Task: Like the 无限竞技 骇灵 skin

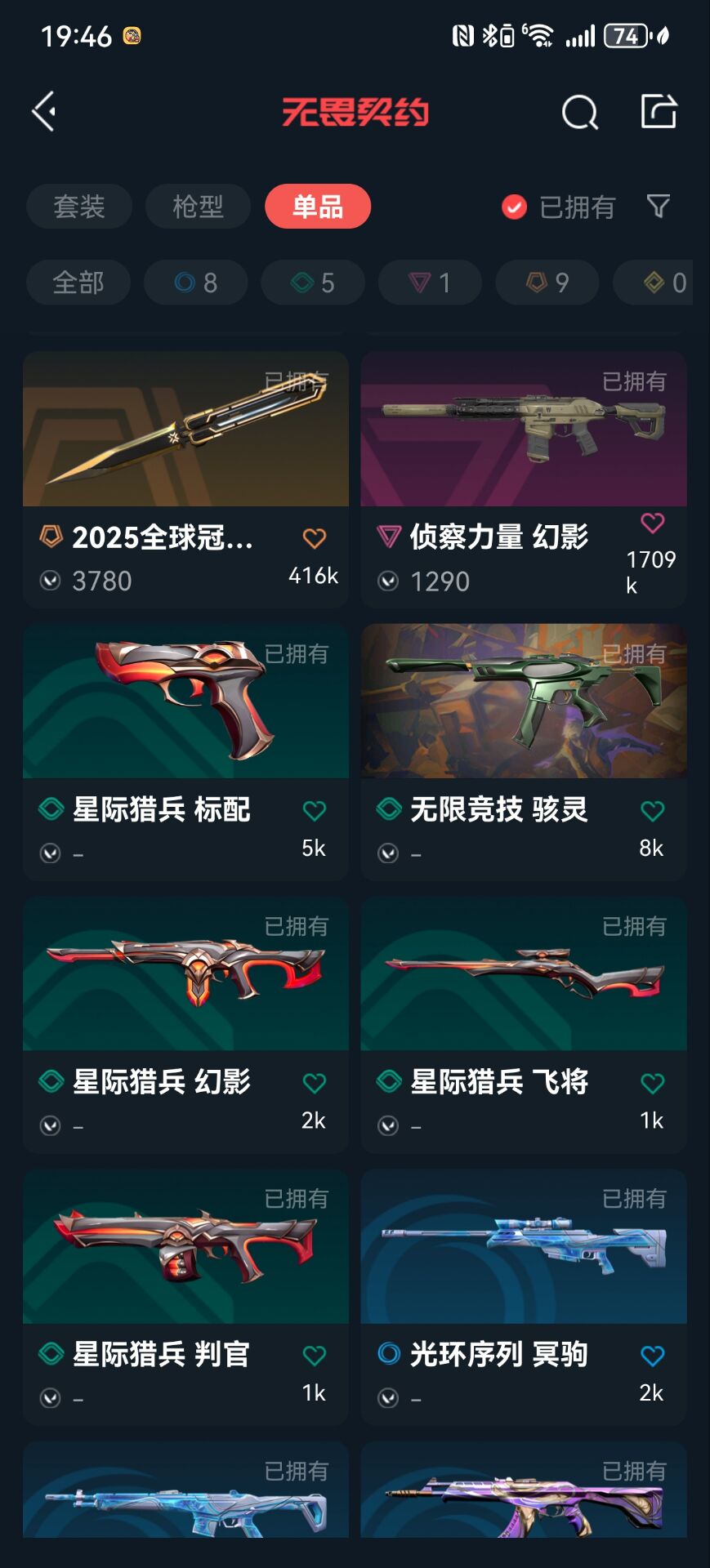Action: [x=652, y=811]
